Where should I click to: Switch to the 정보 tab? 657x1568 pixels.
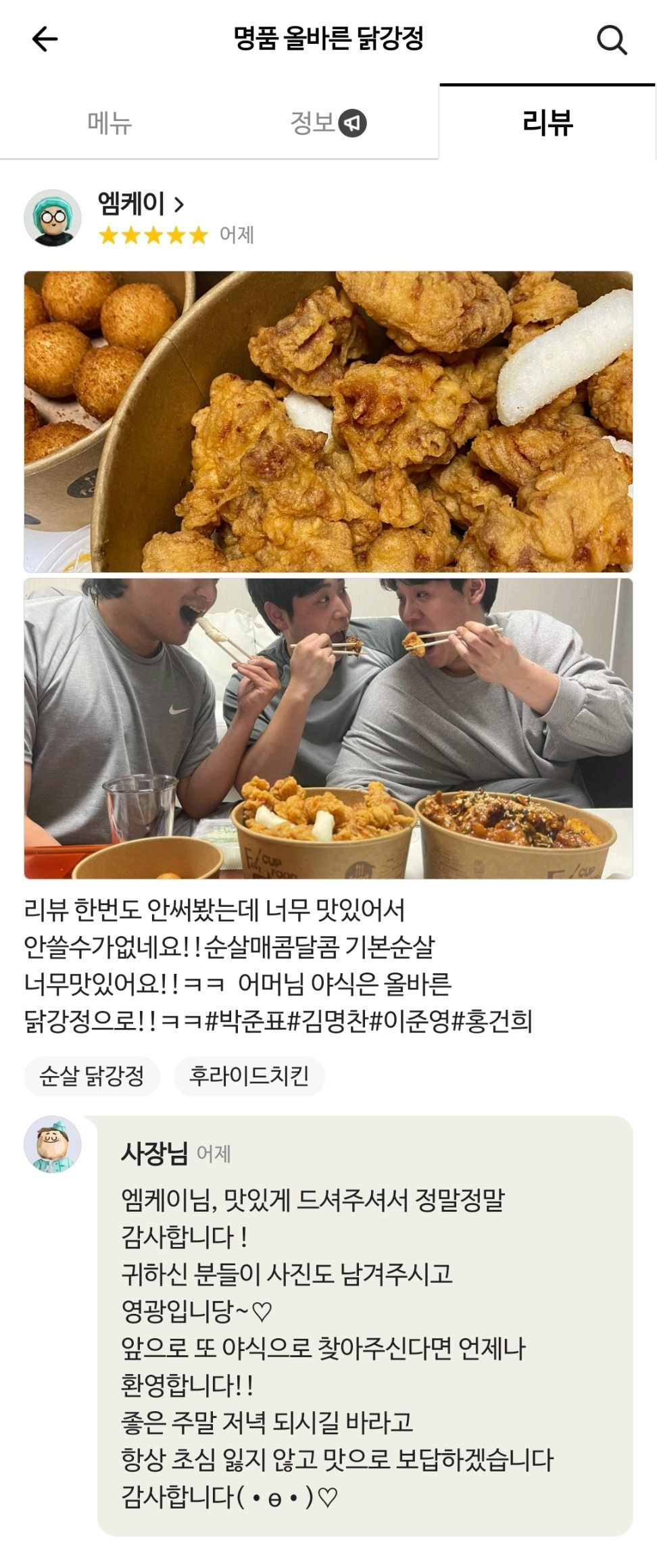pos(328,123)
